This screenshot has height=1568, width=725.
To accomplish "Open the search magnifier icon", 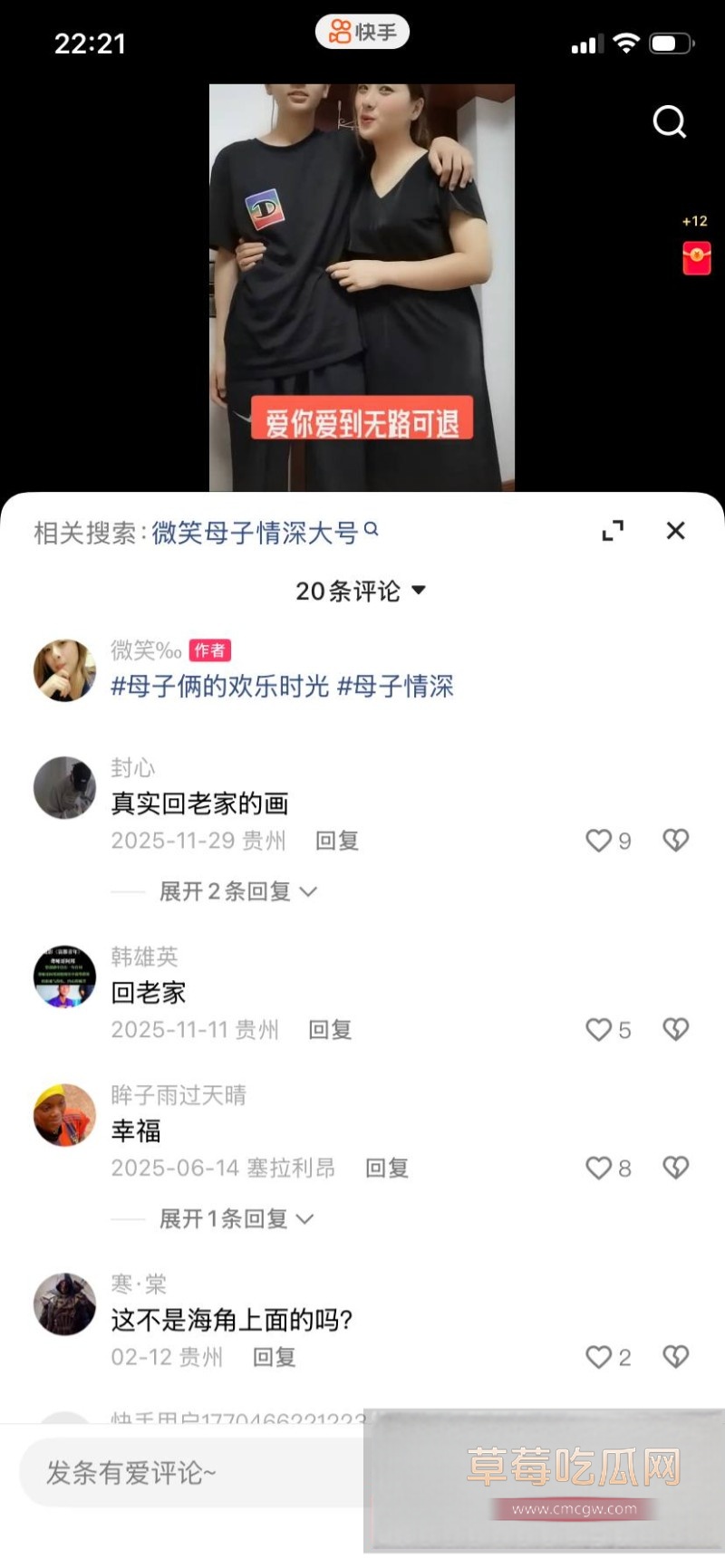I will coord(670,122).
